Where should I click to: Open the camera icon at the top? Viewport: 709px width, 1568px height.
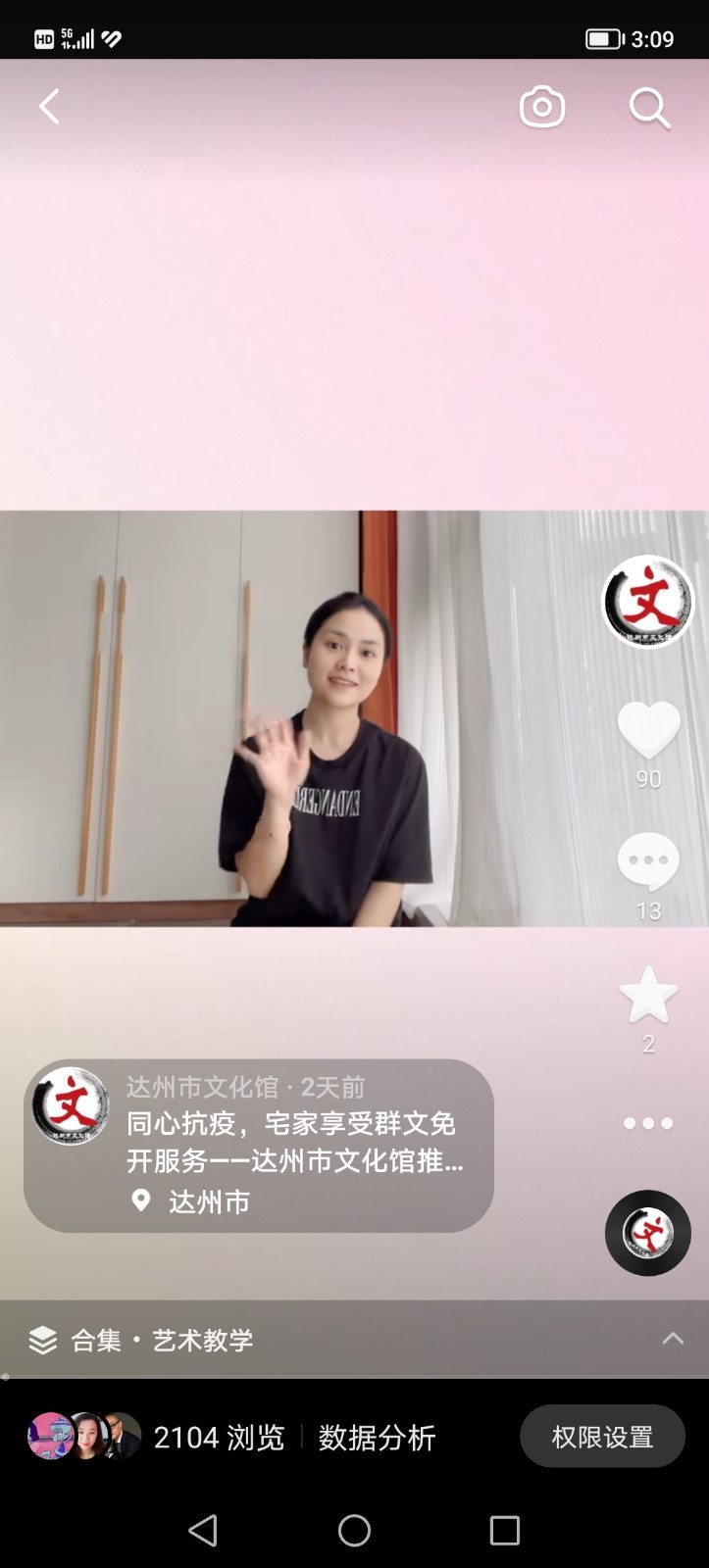541,107
